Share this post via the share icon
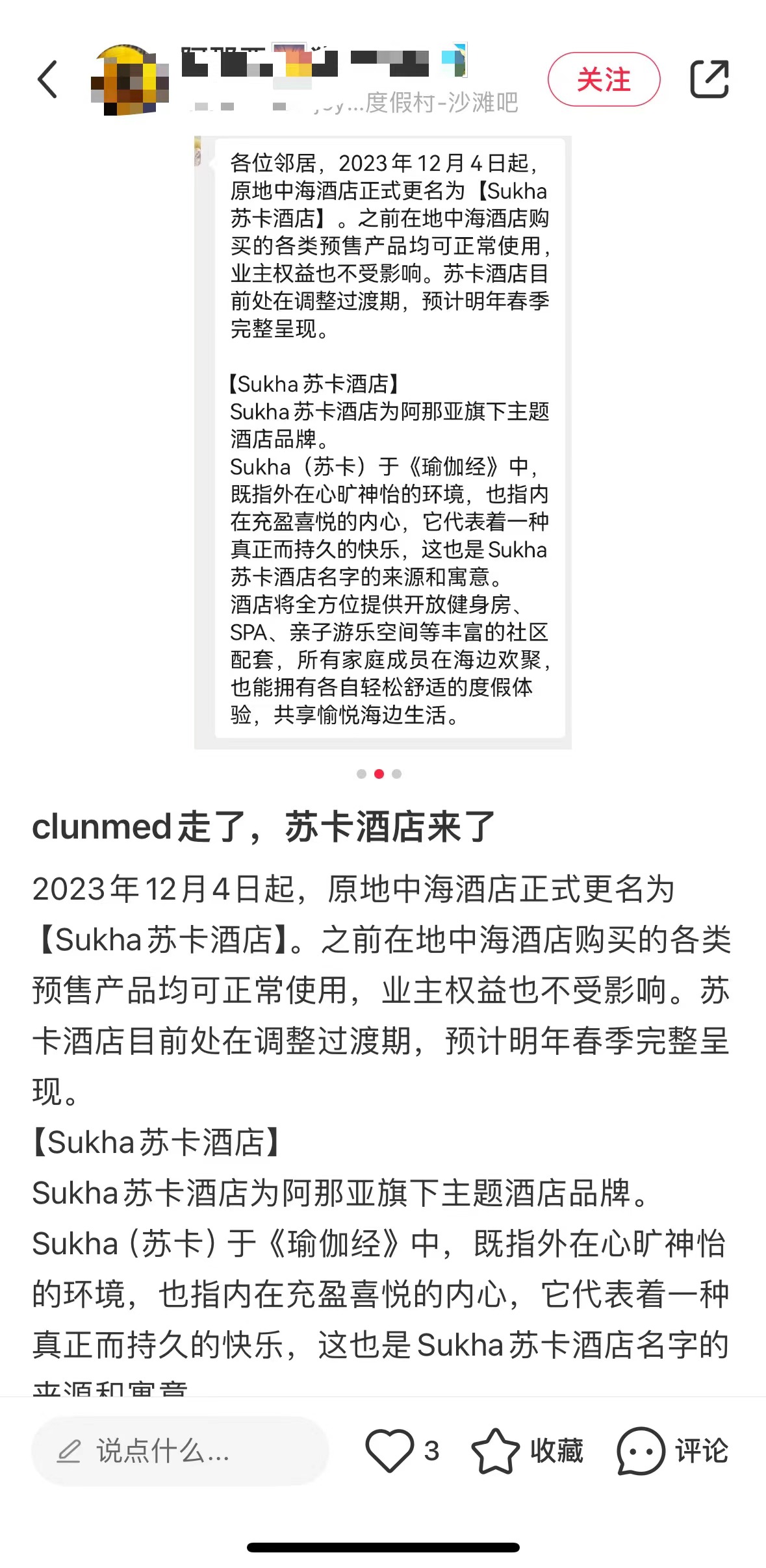The height and width of the screenshot is (1568, 766). point(709,79)
